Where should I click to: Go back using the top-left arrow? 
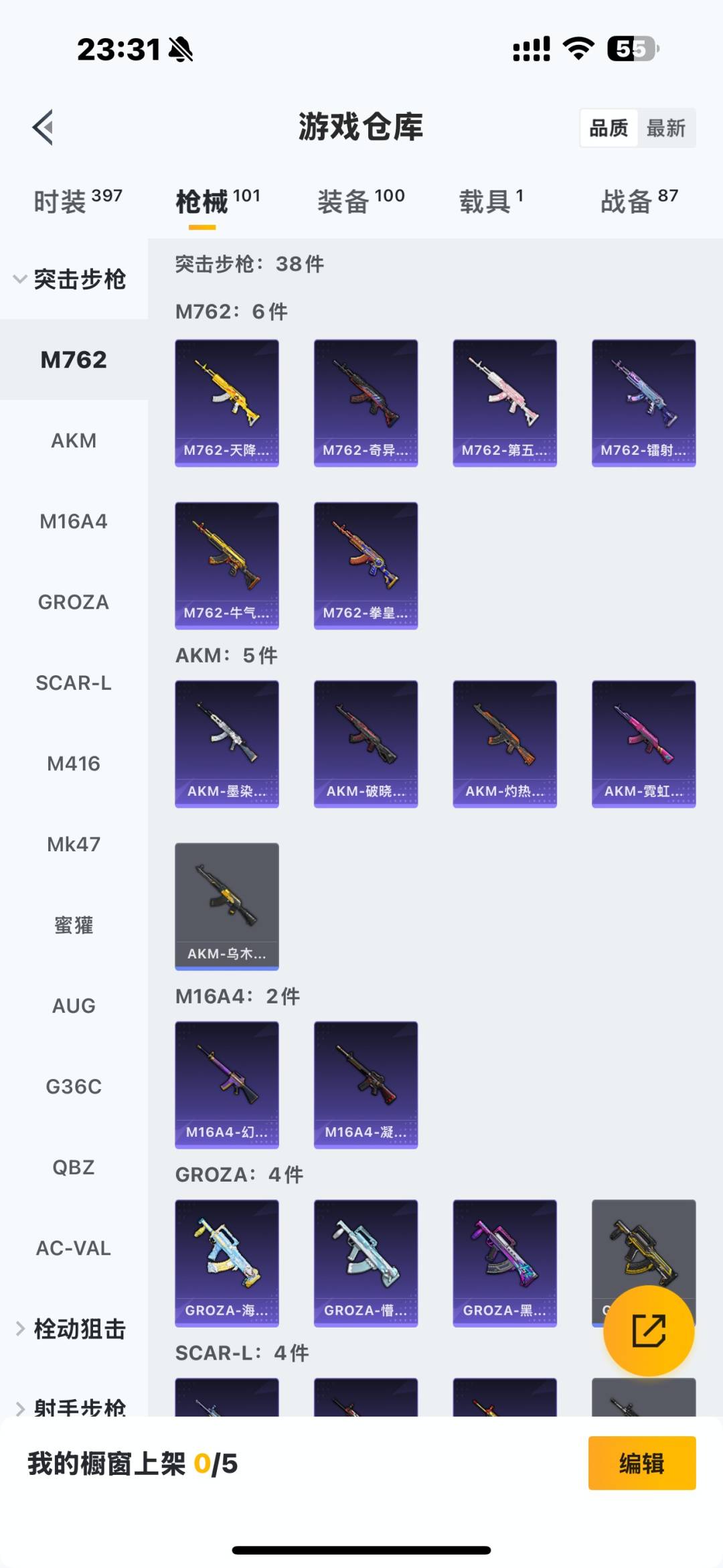tap(43, 127)
